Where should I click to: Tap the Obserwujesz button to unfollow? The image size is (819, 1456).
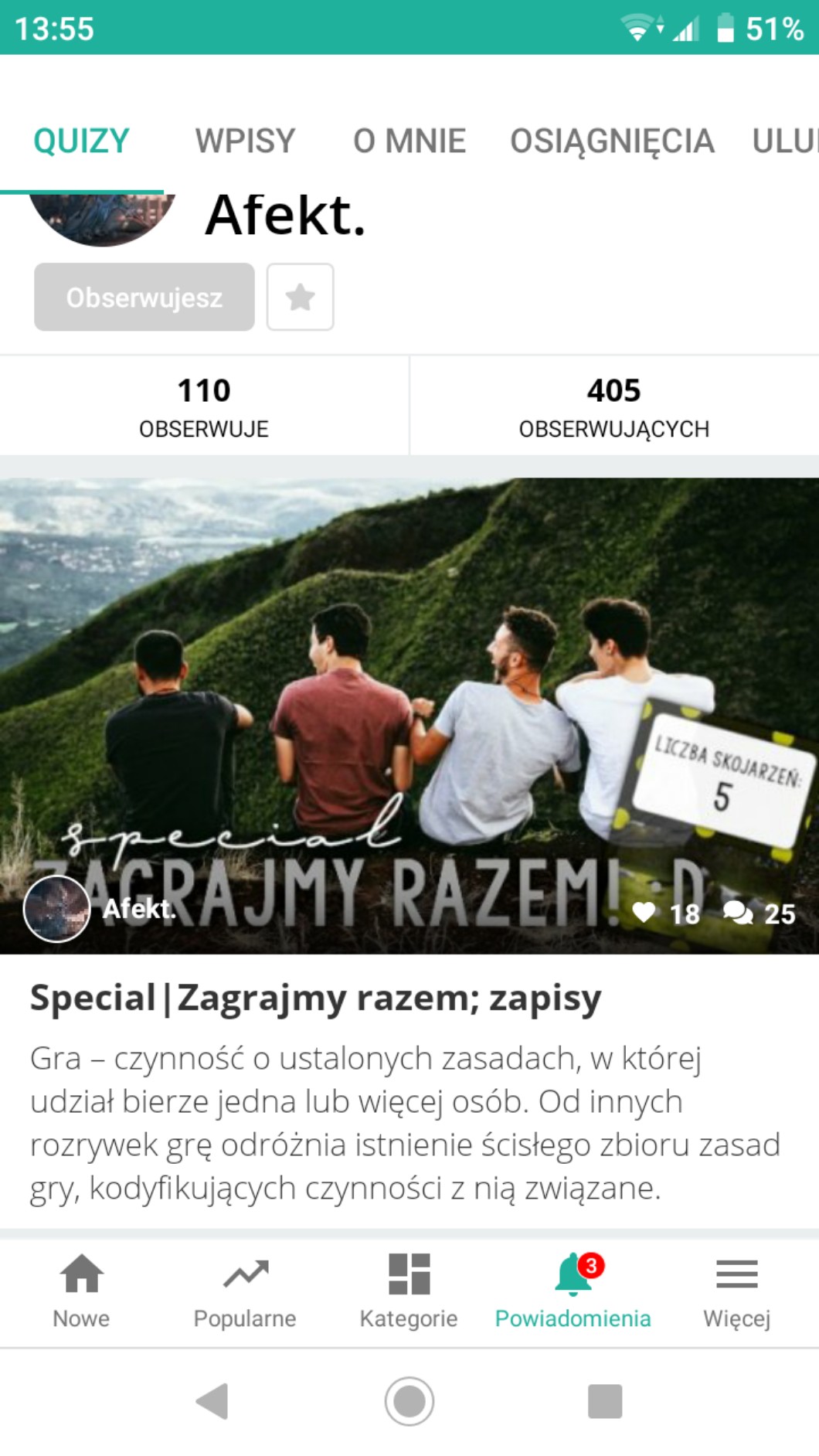click(144, 297)
